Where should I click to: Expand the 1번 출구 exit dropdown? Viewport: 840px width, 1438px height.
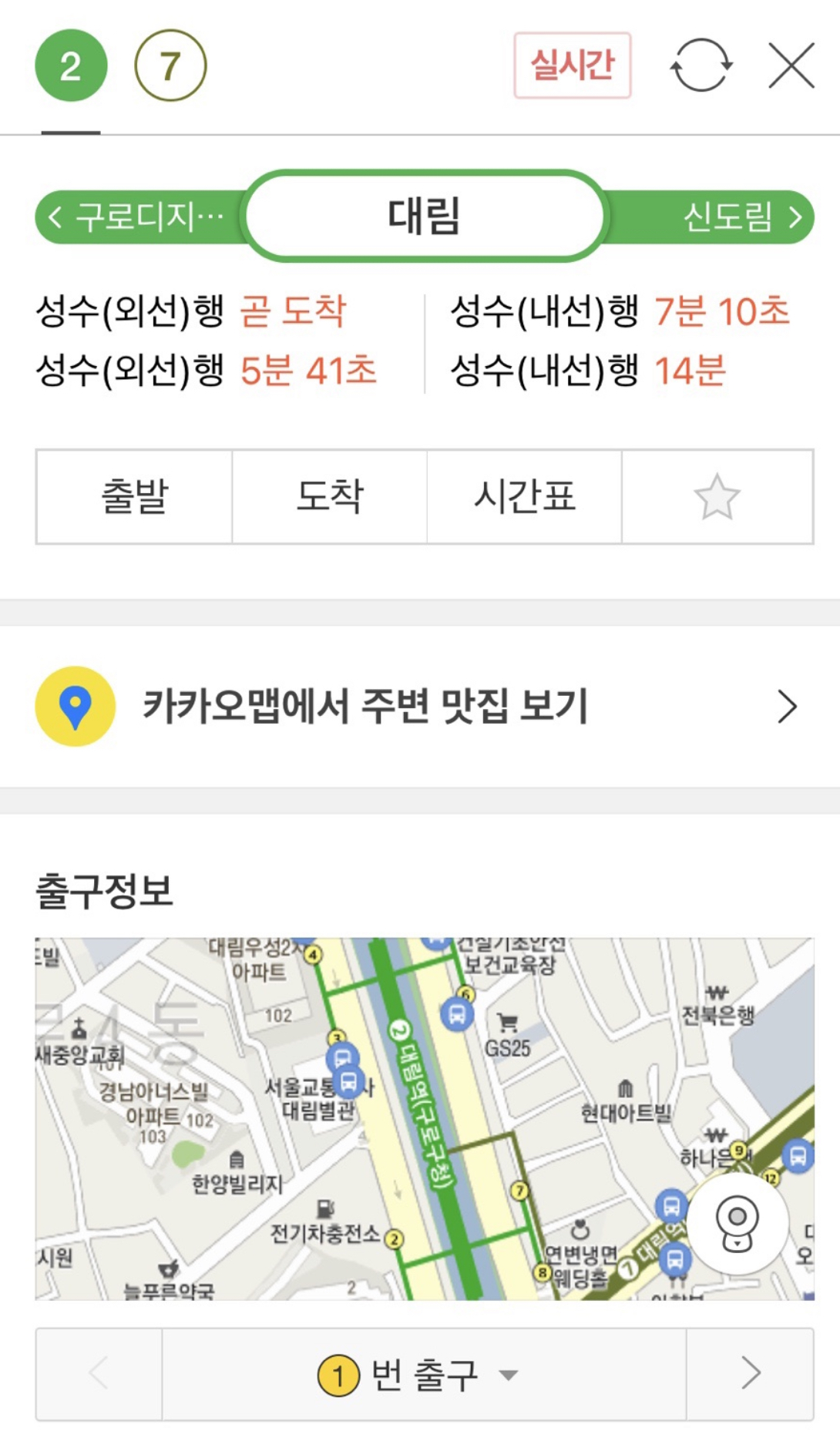[424, 1374]
